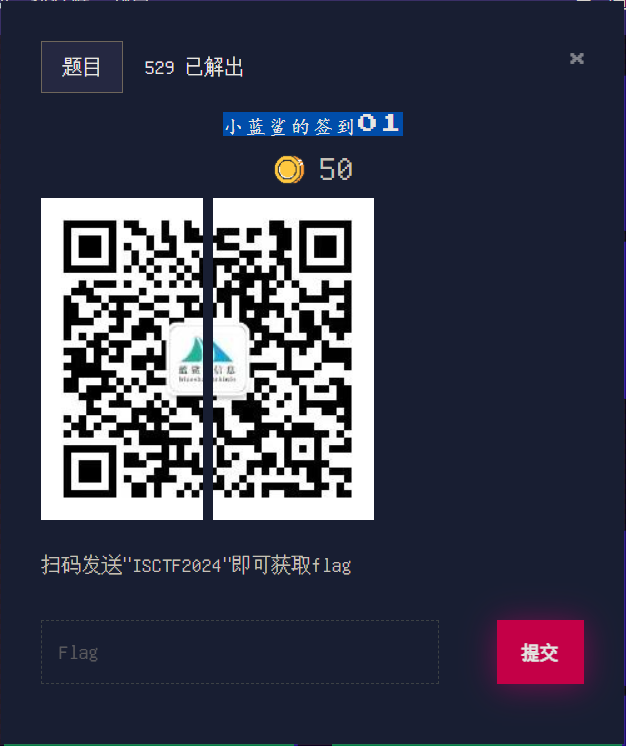Submit the flag with 提交

pos(540,652)
